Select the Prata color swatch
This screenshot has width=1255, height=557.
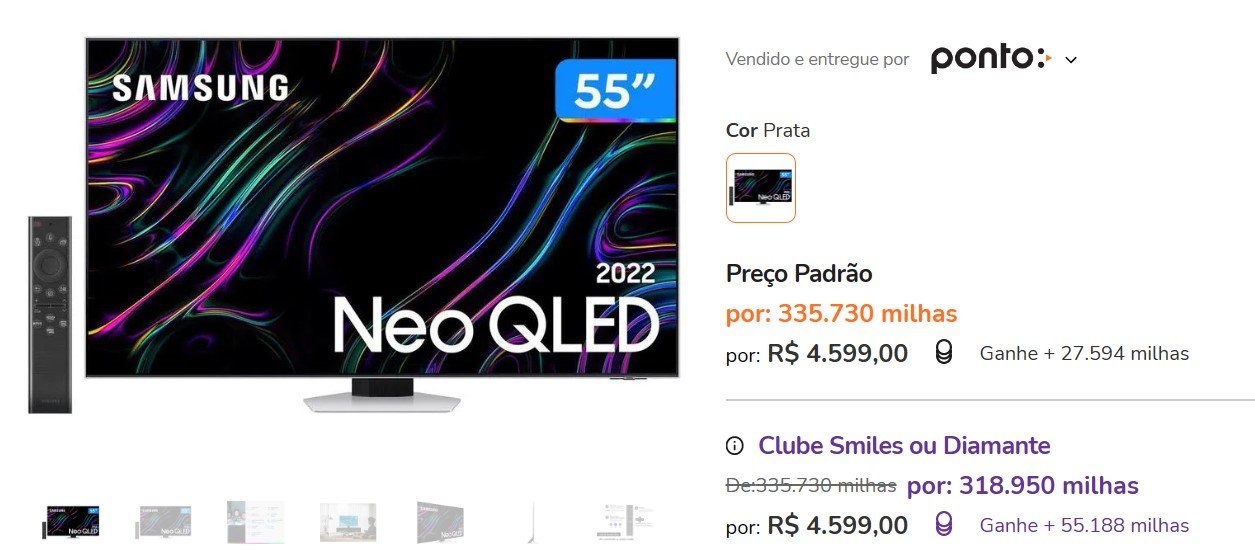click(760, 187)
